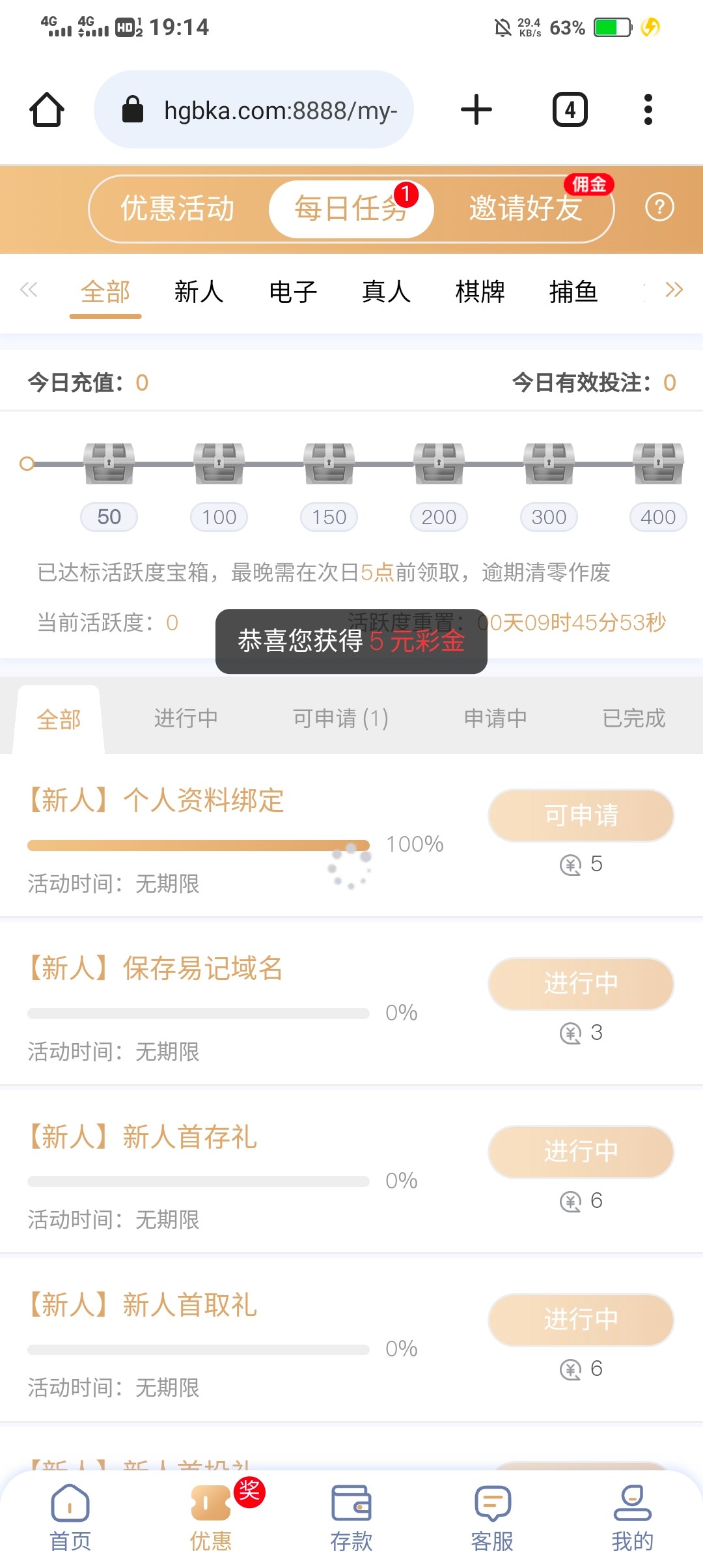Image resolution: width=703 pixels, height=1568 pixels.
Task: Select the 新人 category
Action: coord(199,291)
